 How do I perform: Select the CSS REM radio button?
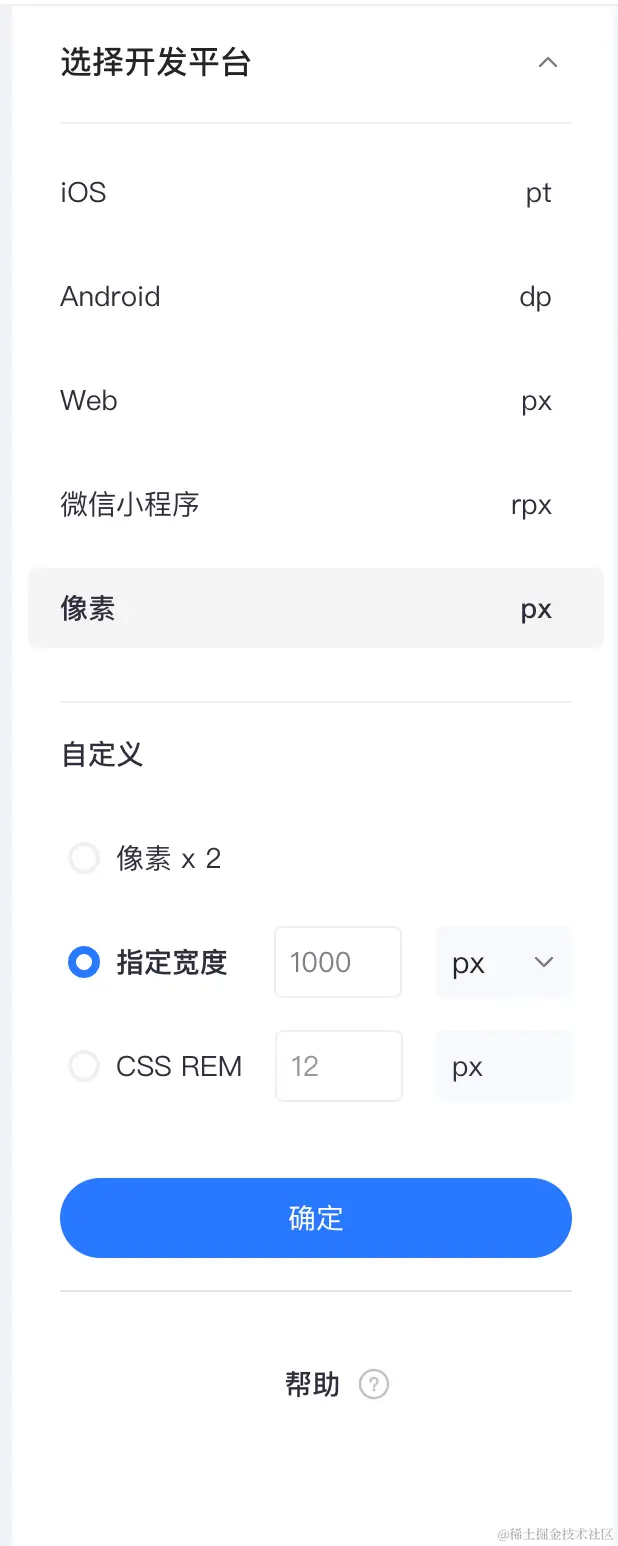pos(84,1067)
